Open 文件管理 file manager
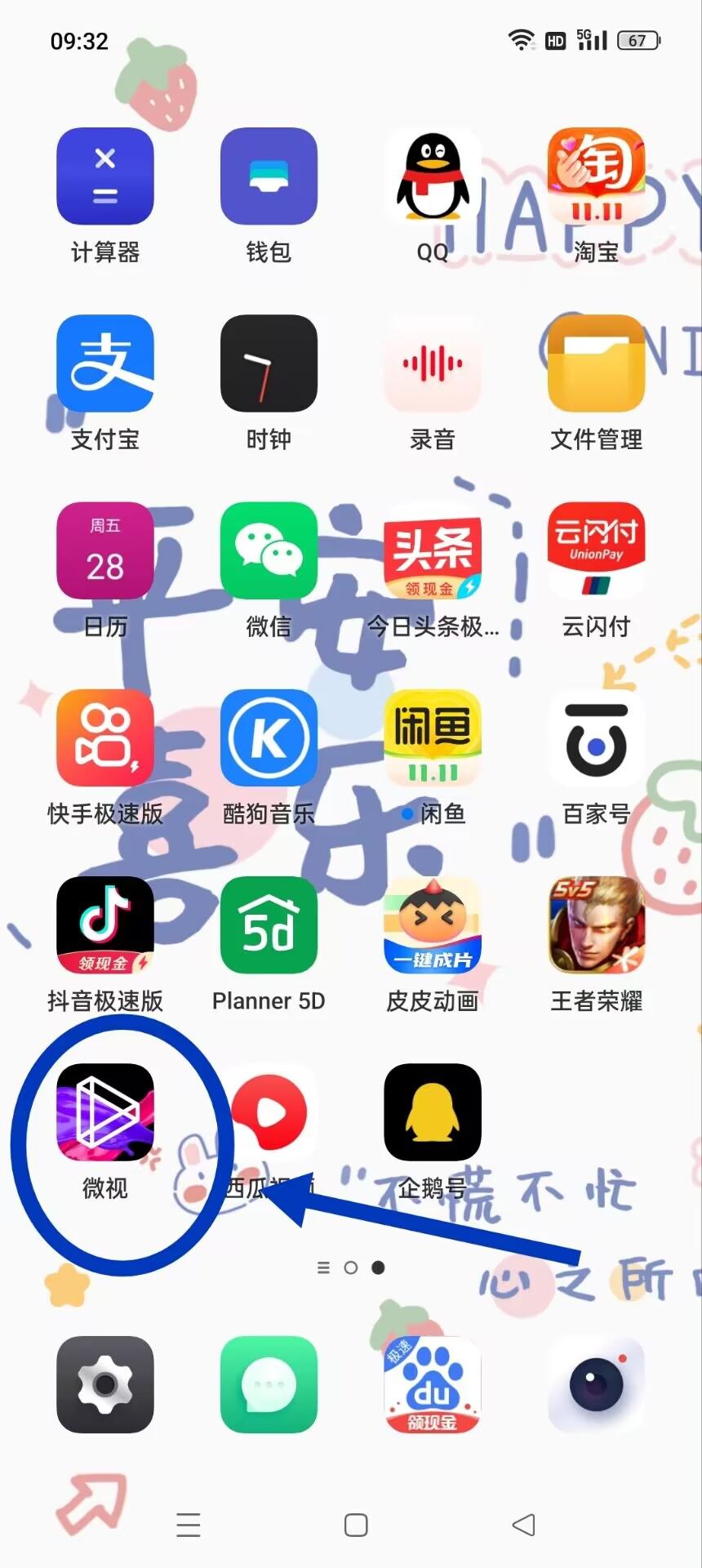702x1568 pixels. point(596,363)
